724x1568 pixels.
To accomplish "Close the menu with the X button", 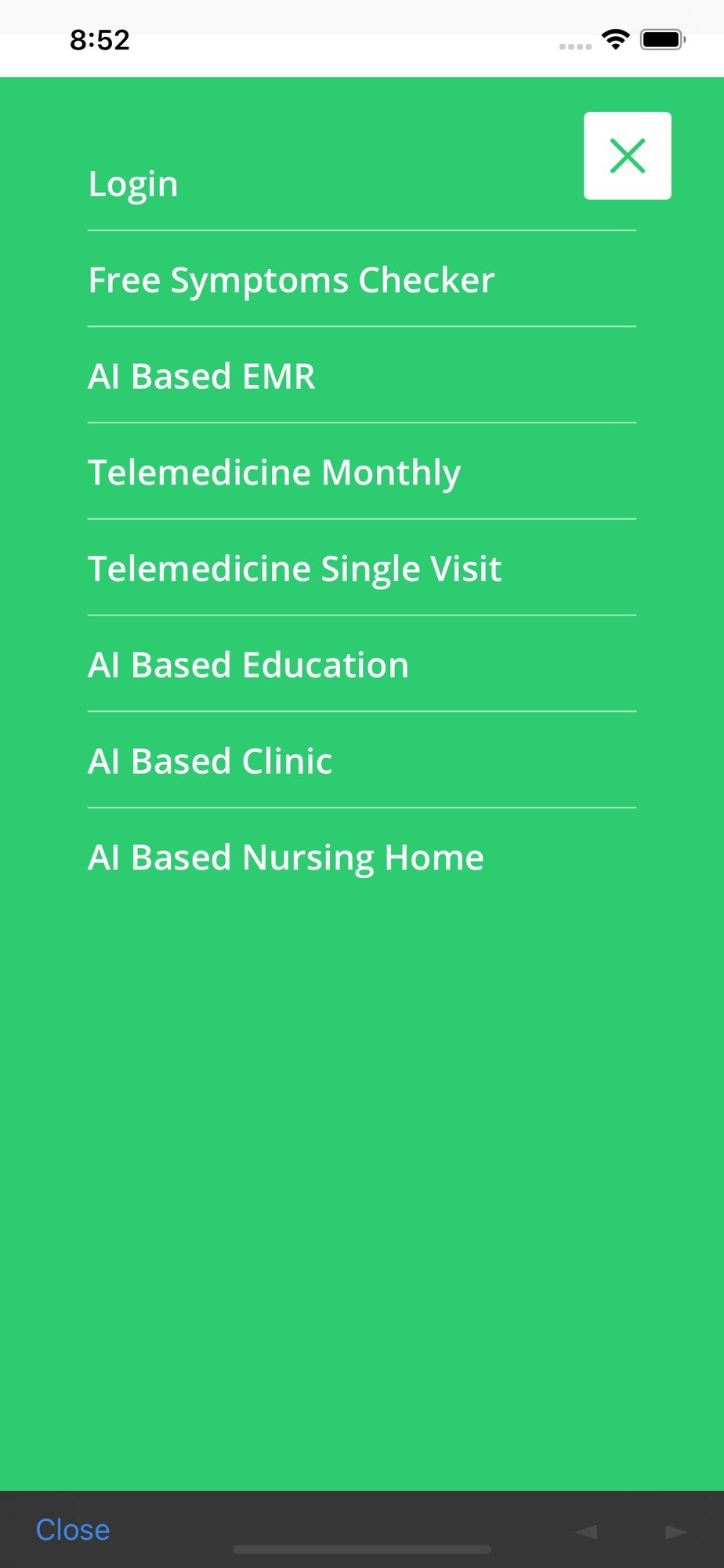I will [627, 155].
